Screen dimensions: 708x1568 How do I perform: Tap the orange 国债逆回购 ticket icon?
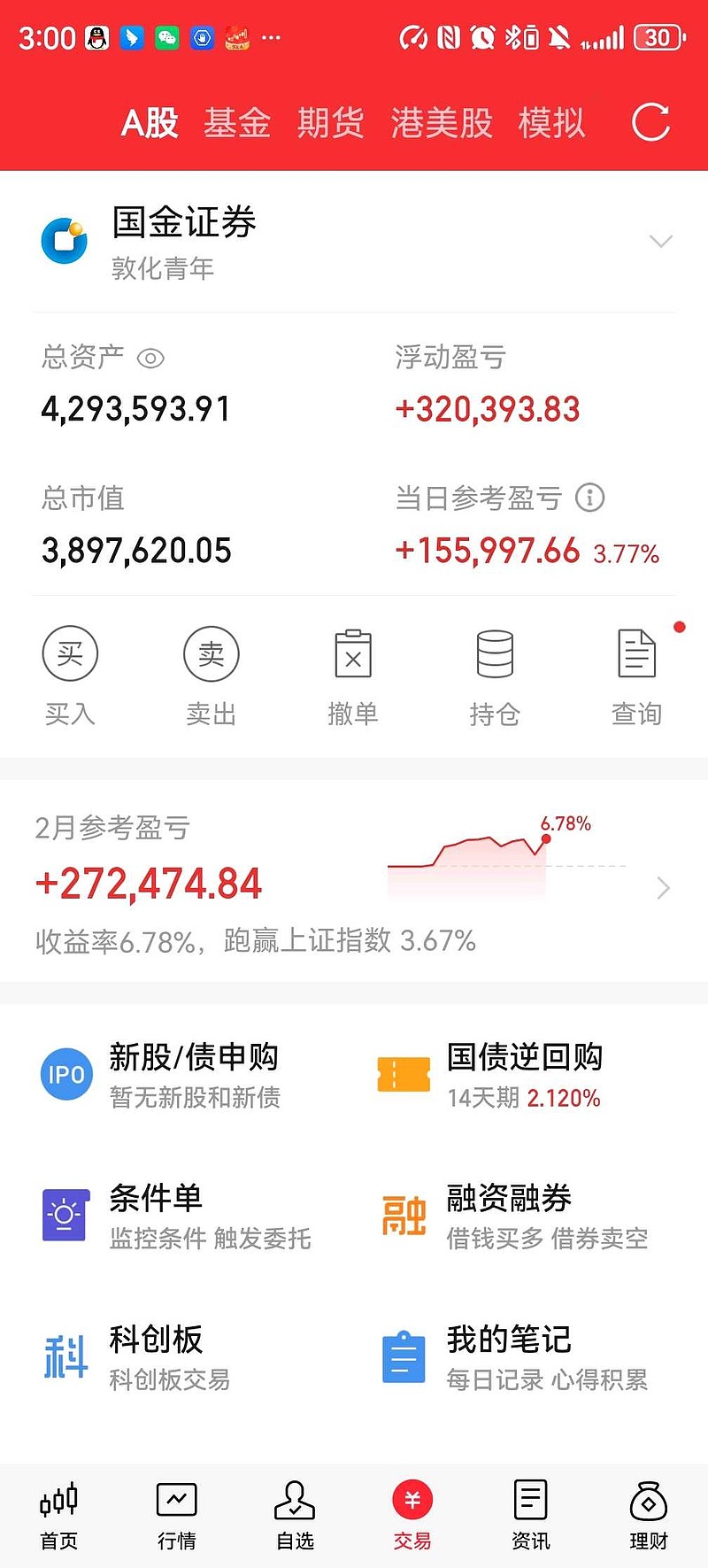[403, 1074]
